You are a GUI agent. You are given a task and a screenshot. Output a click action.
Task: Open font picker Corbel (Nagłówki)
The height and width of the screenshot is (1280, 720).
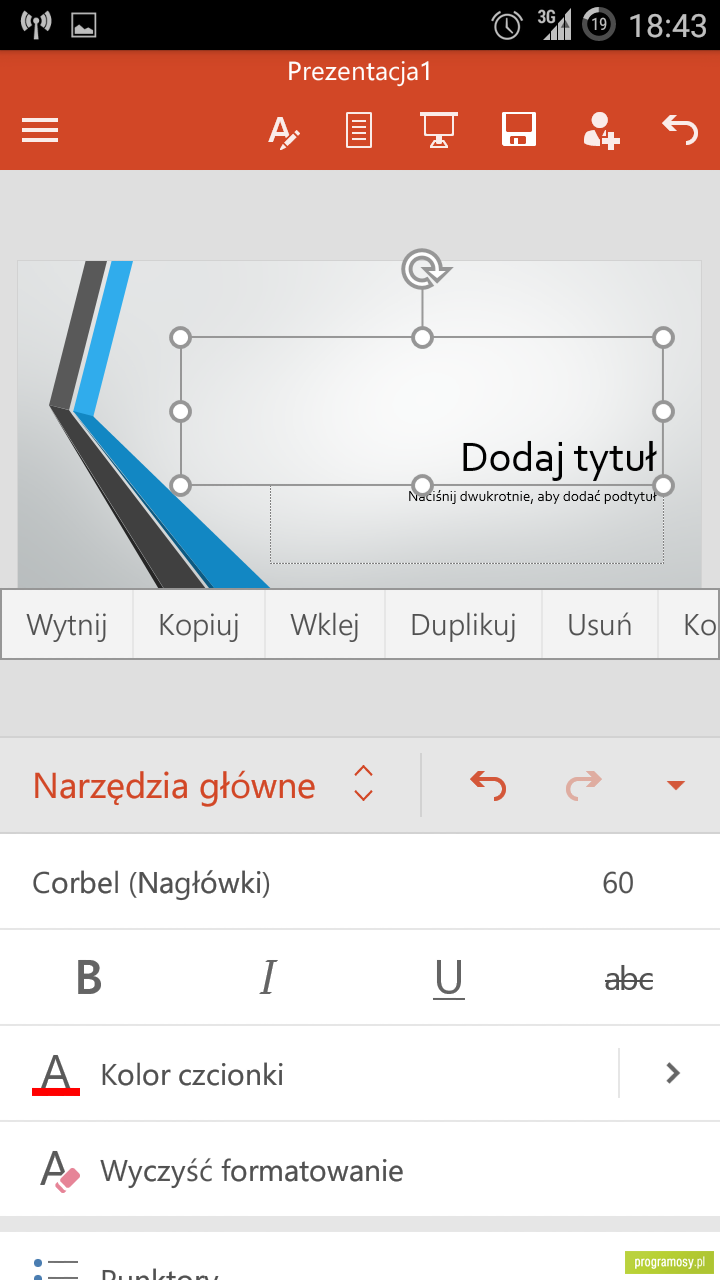pos(151,882)
